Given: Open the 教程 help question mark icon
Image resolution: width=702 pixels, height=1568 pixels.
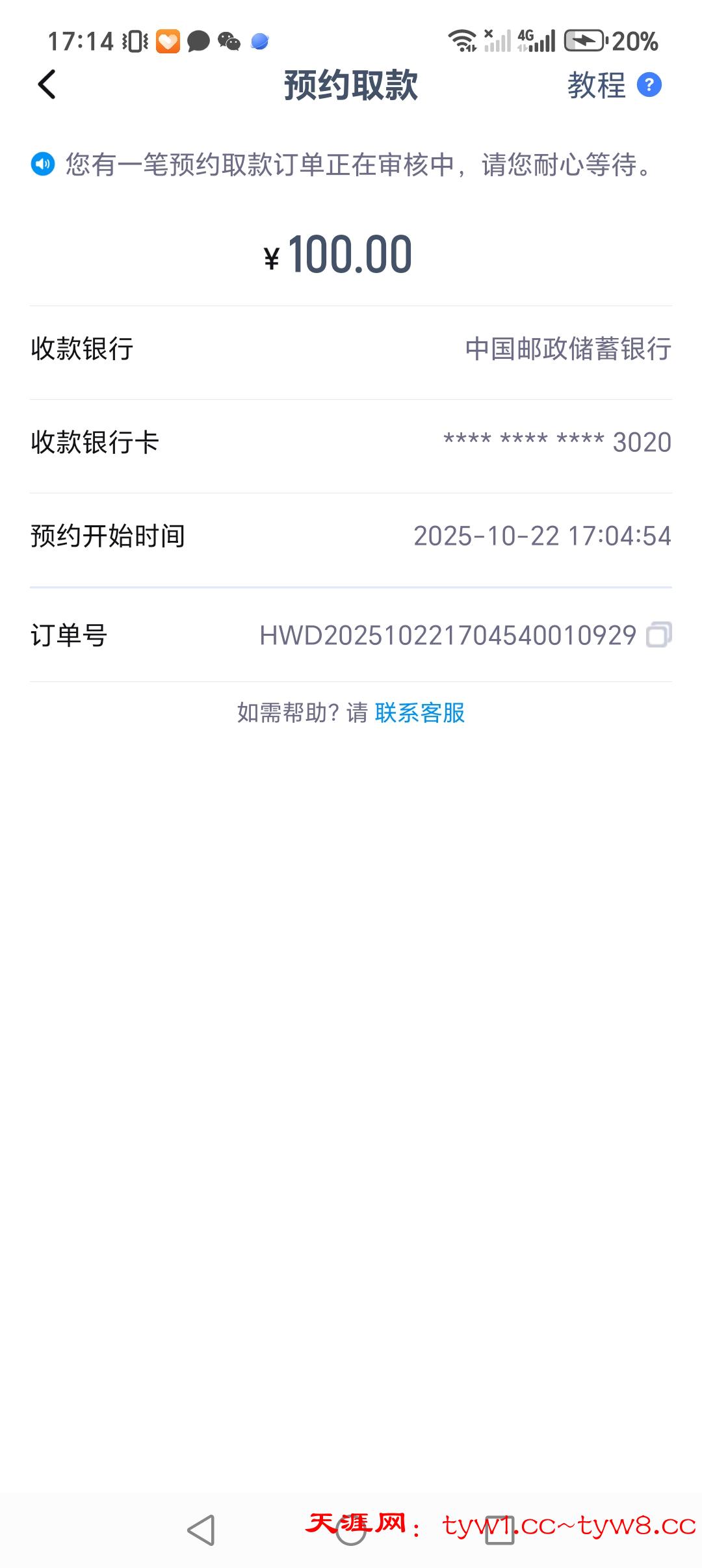Looking at the screenshot, I should point(647,86).
